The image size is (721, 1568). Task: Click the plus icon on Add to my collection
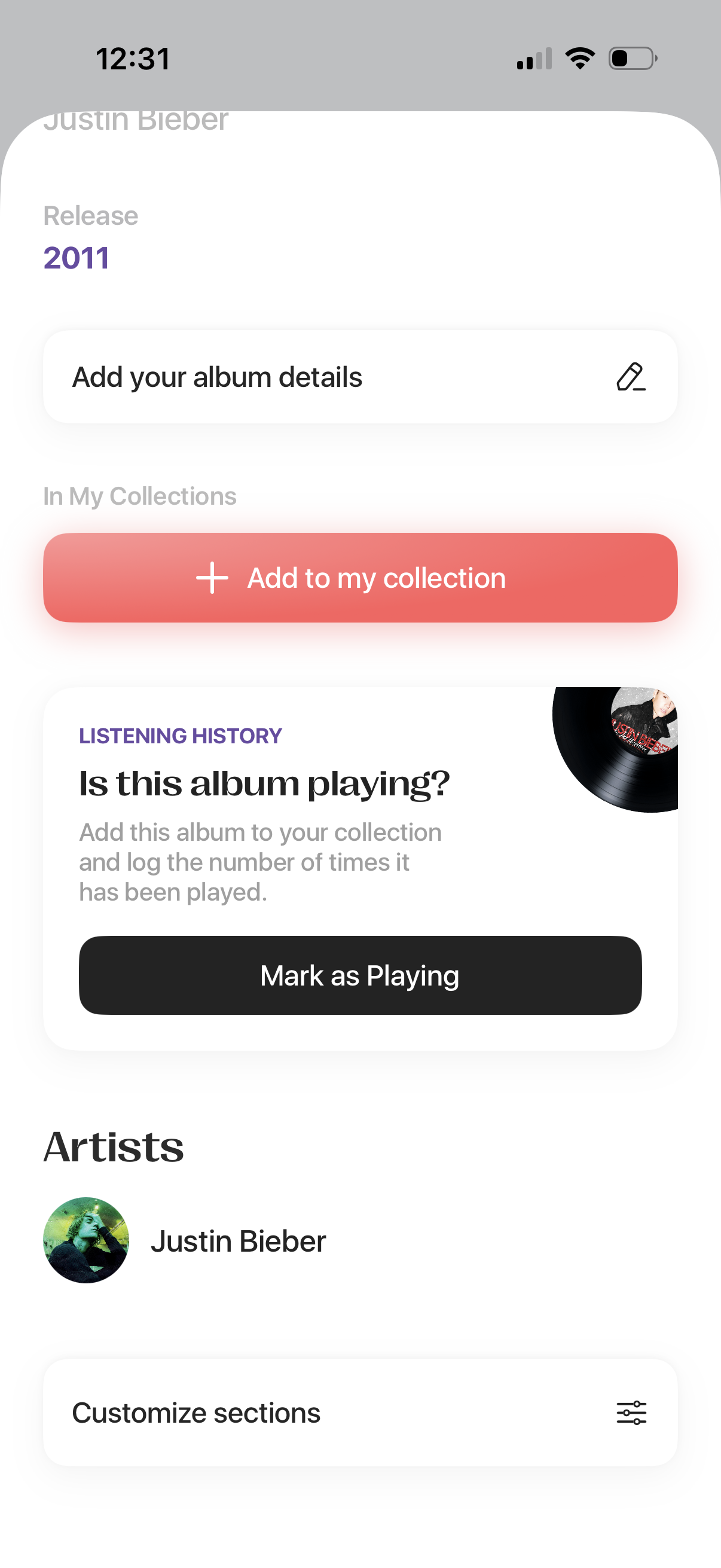(x=212, y=578)
